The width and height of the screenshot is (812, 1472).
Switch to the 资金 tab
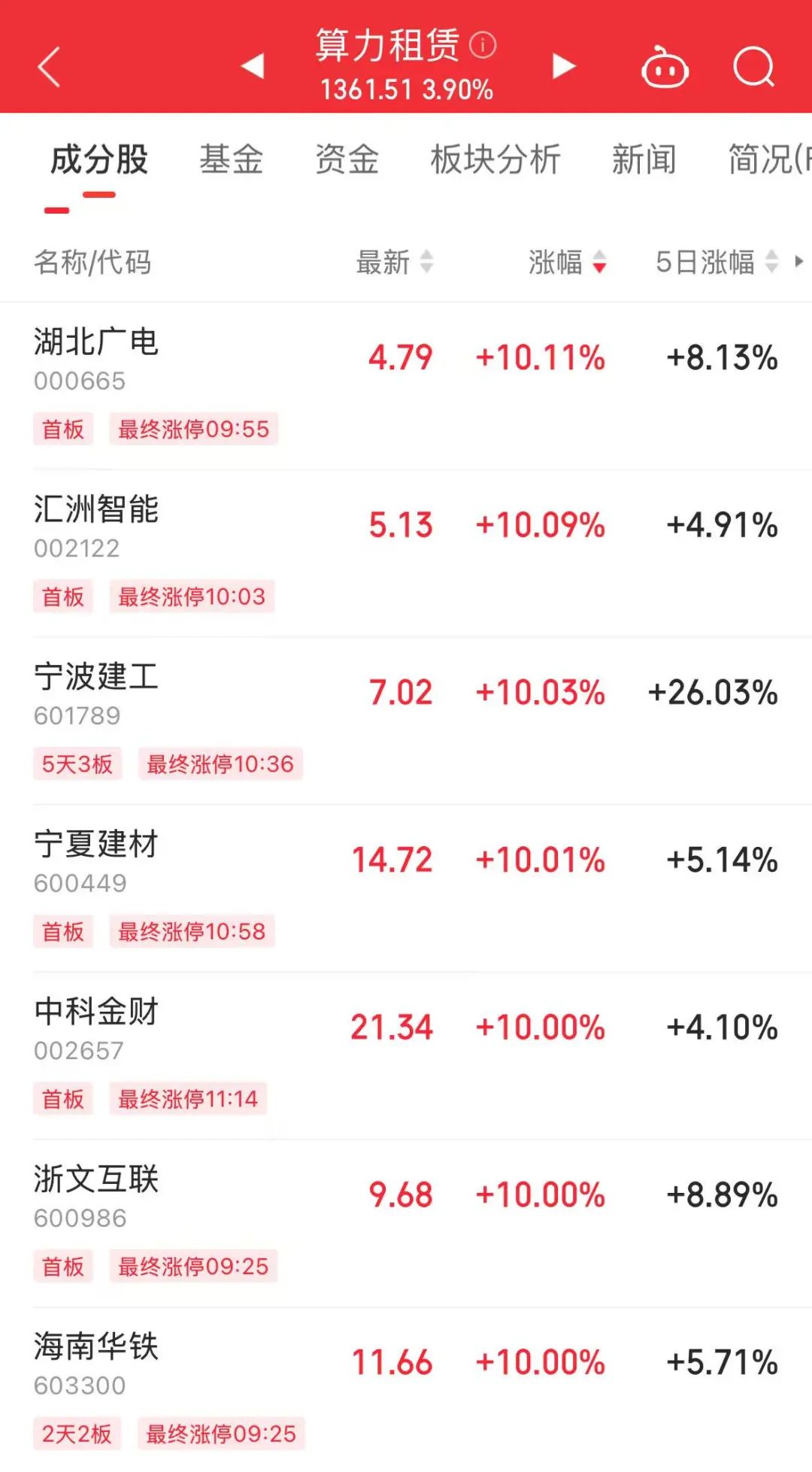(x=347, y=159)
